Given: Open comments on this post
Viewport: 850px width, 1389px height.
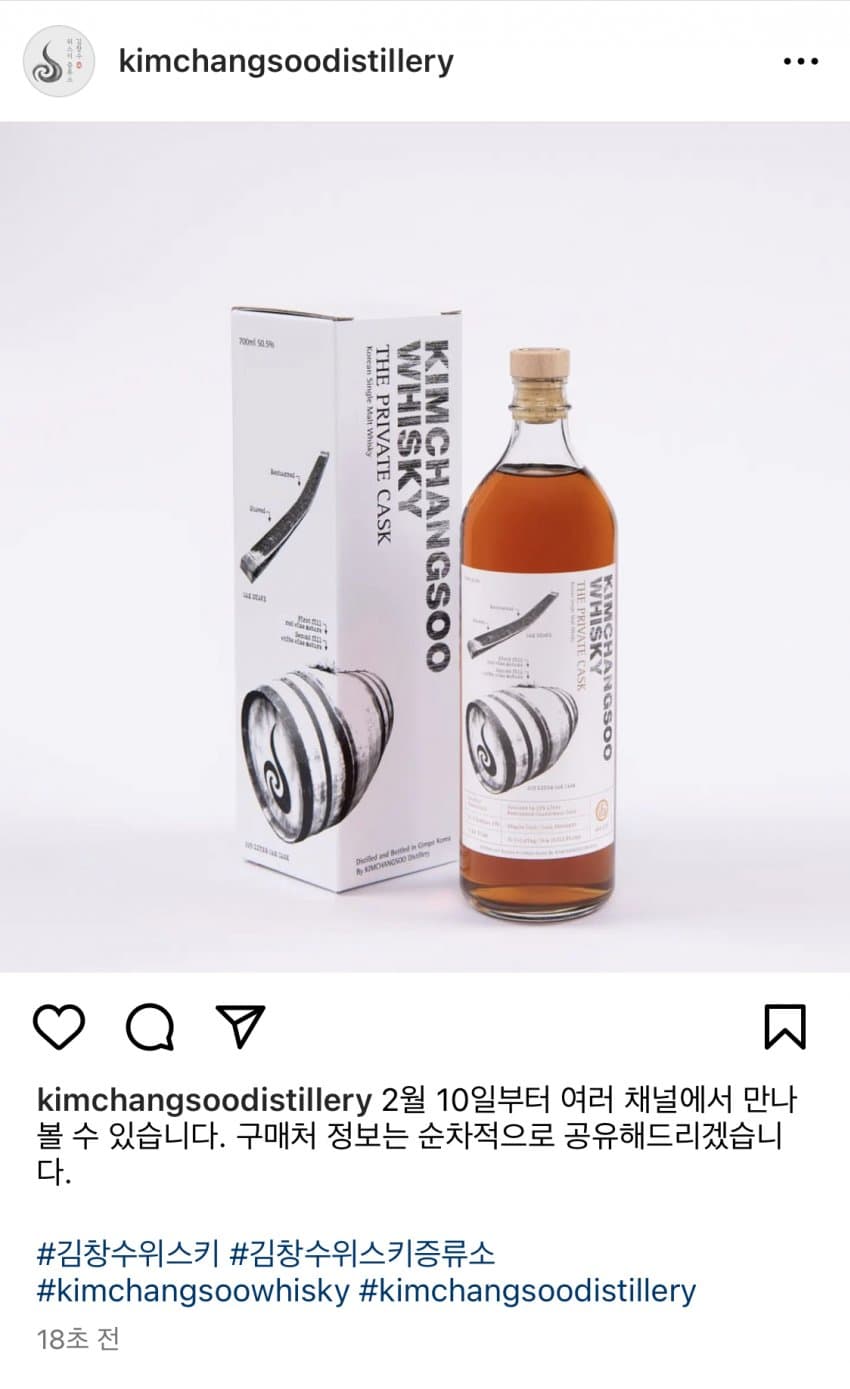Looking at the screenshot, I should pyautogui.click(x=150, y=1026).
